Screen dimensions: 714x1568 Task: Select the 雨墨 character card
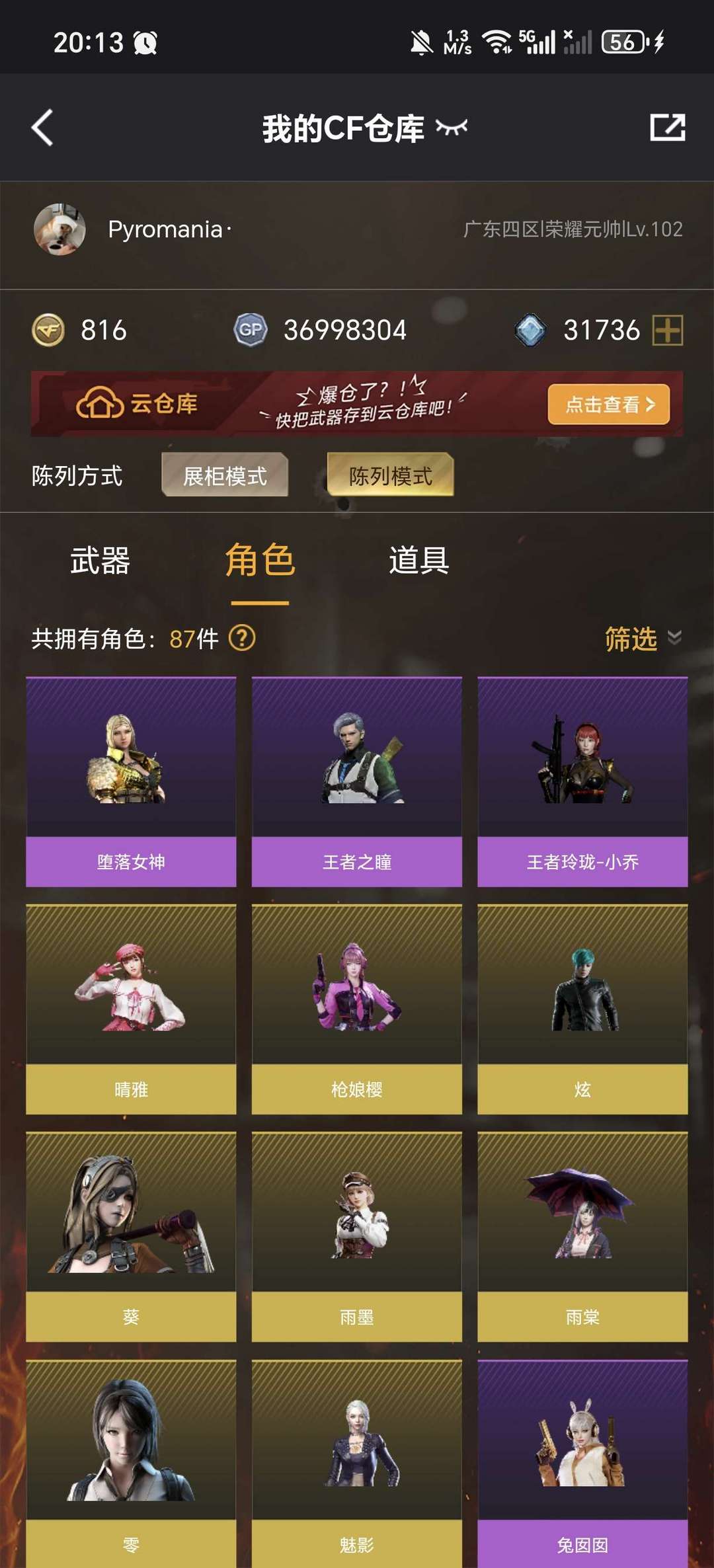[357, 1237]
